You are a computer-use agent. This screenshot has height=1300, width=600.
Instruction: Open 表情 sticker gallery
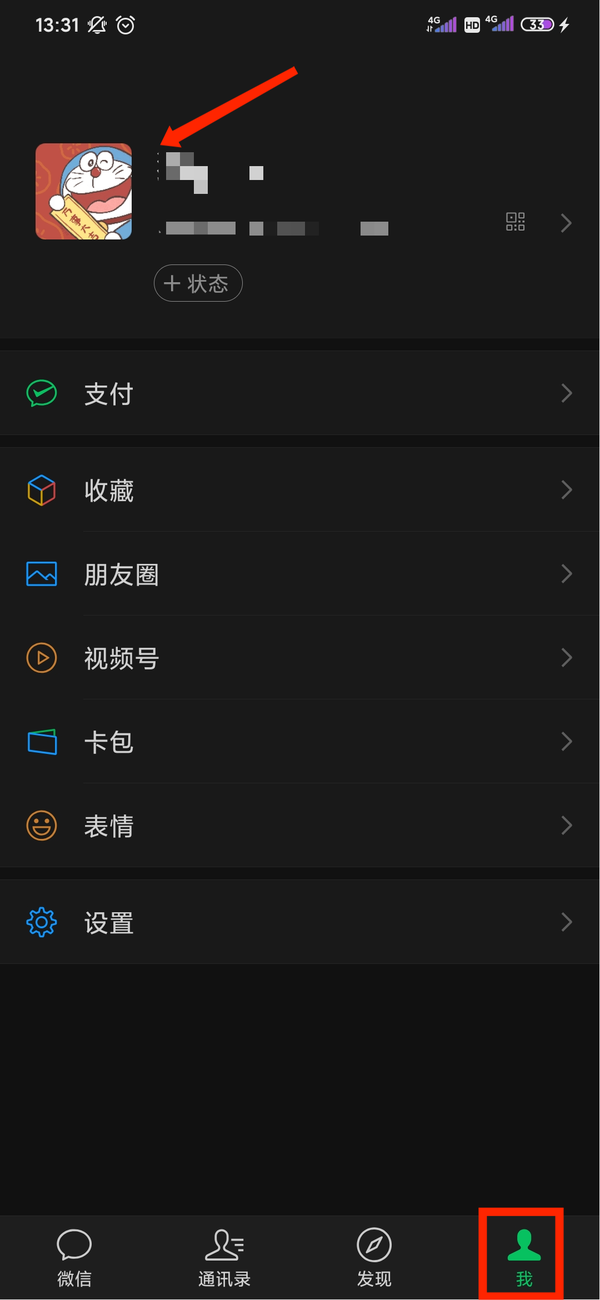[x=300, y=826]
